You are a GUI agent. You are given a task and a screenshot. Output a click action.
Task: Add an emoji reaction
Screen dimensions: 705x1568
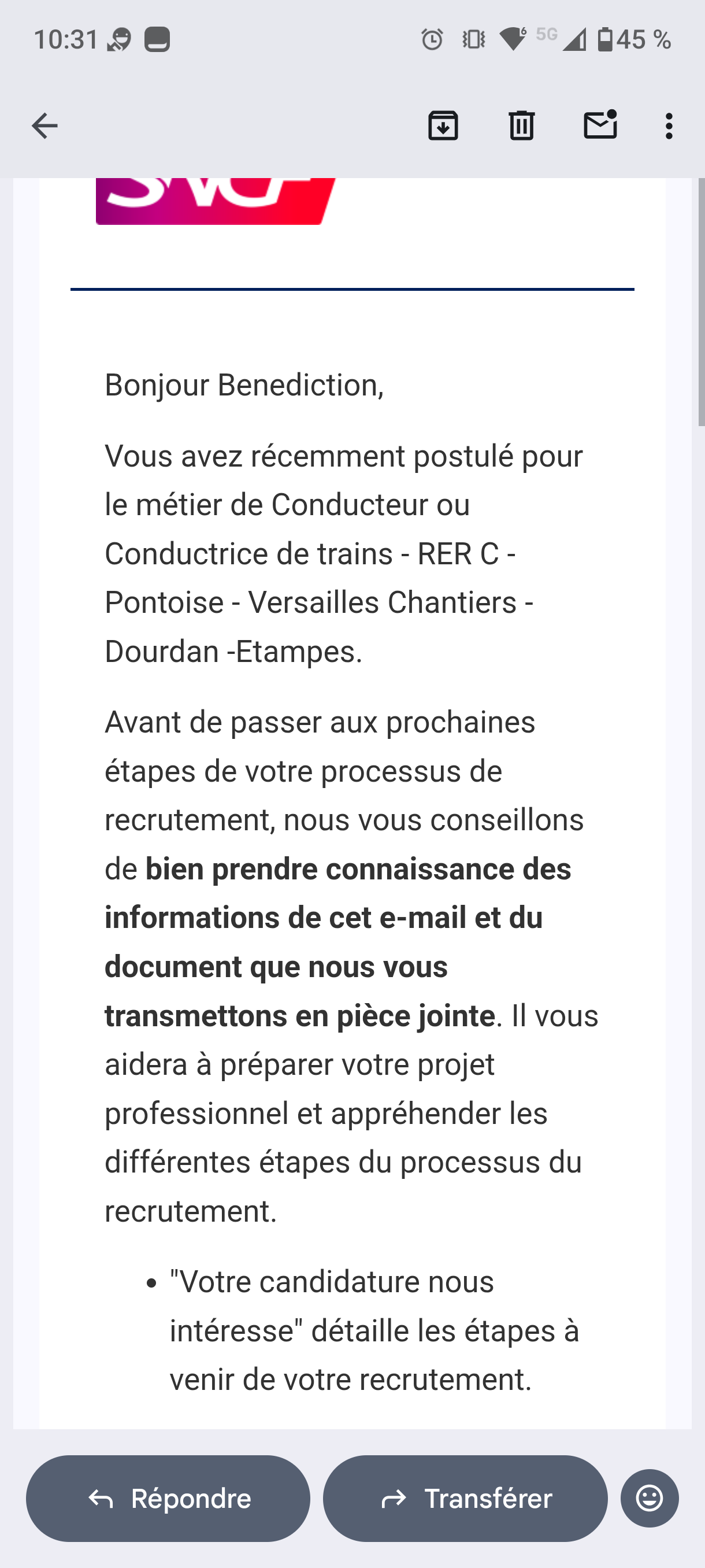click(x=649, y=1498)
